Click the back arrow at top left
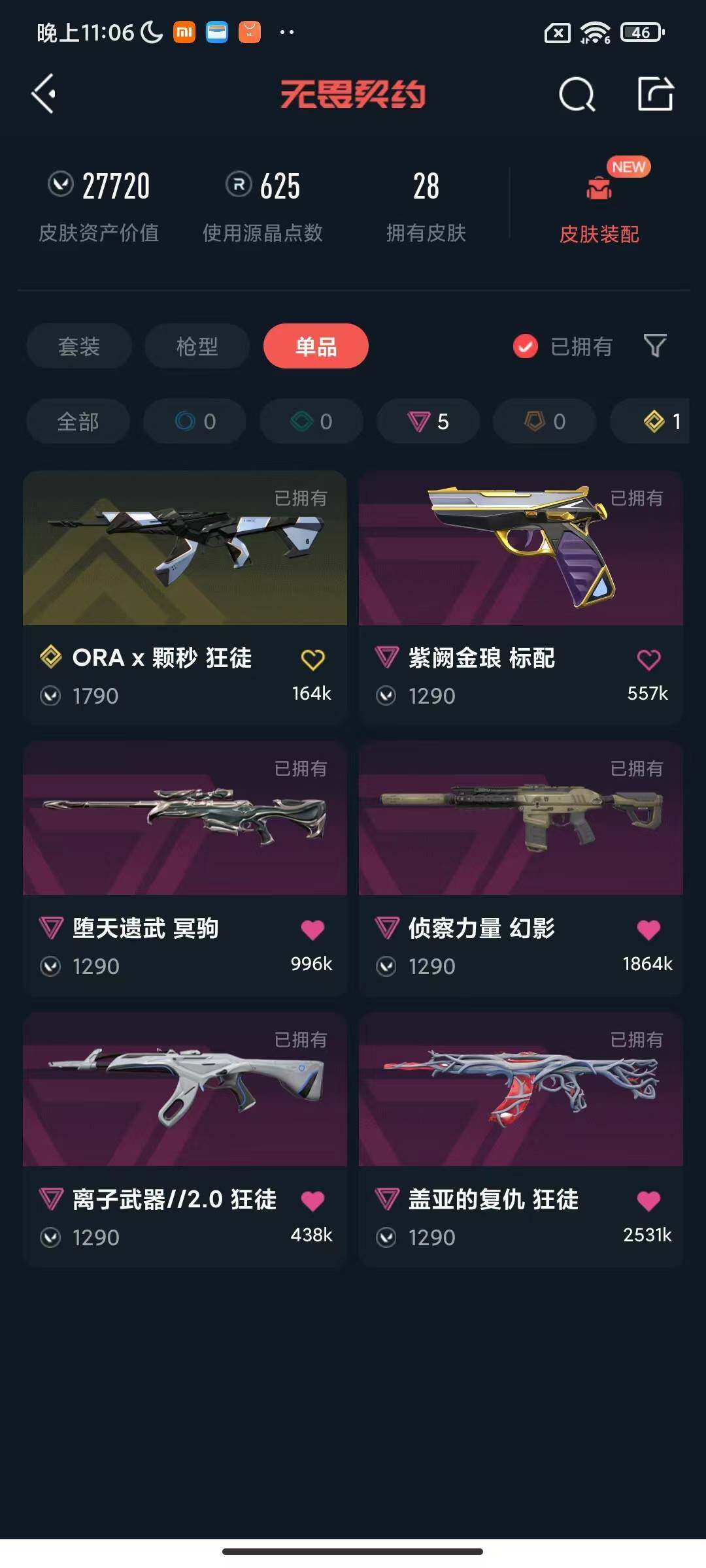 (43, 93)
